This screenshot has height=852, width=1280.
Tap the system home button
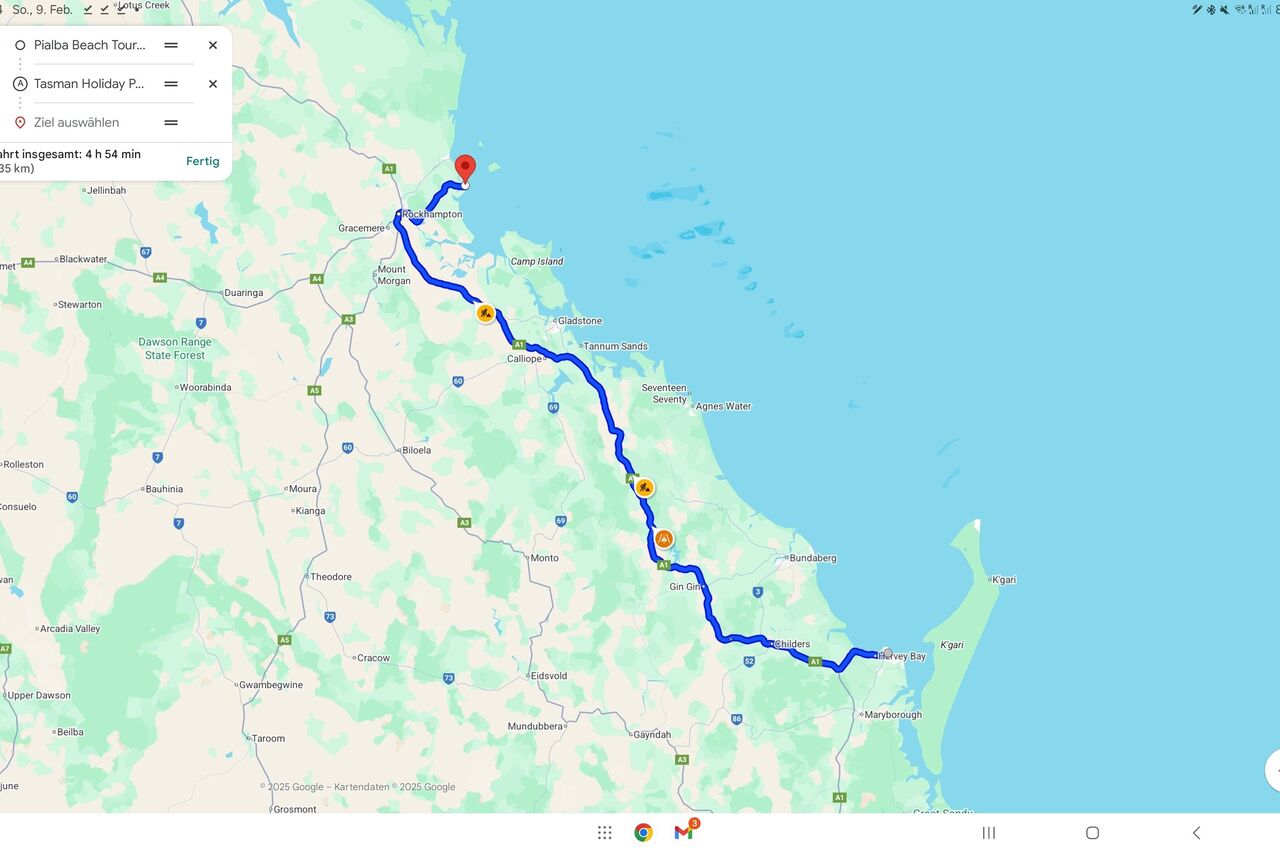point(1092,833)
